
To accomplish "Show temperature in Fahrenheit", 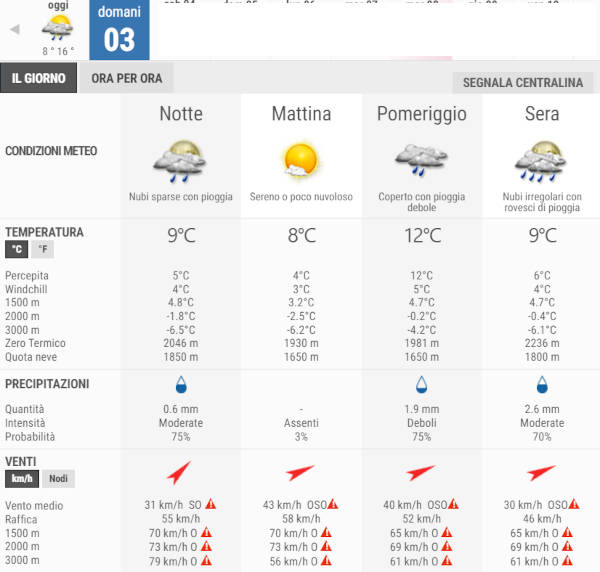I will (42, 250).
